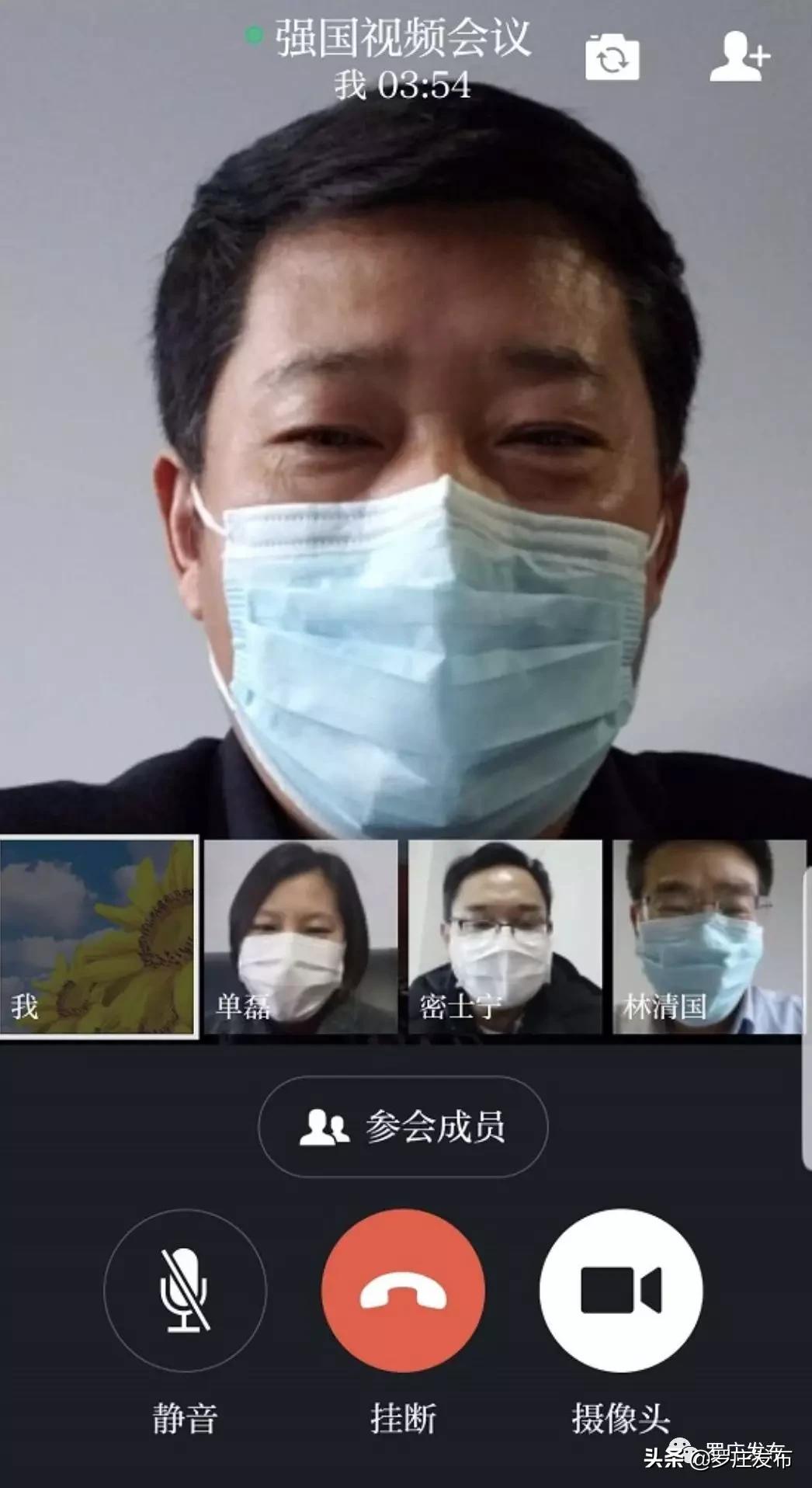Viewport: 812px width, 1488px height.
Task: Tap the green online status dot in title
Action: coord(256,36)
